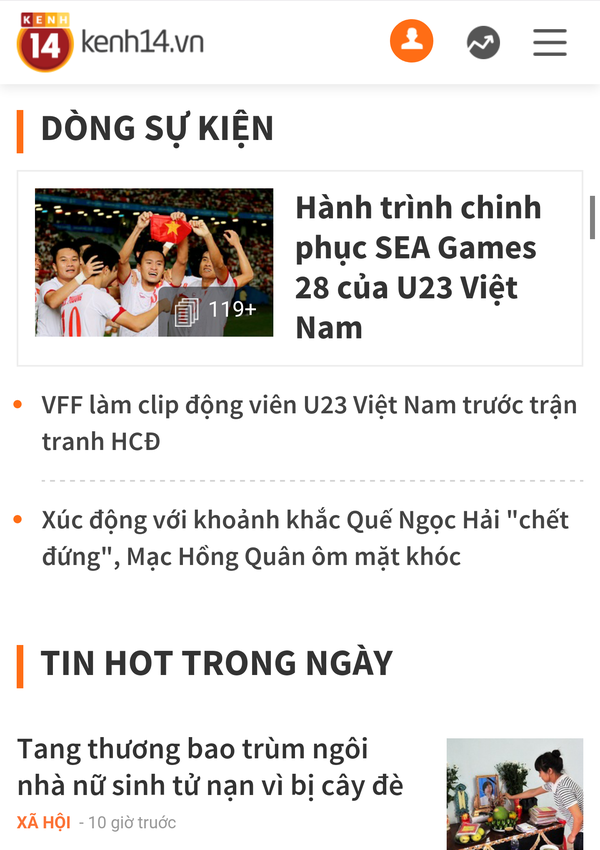
Task: Read the Quế Ngọc Hải "chết đứng" story
Action: pyautogui.click(x=304, y=537)
